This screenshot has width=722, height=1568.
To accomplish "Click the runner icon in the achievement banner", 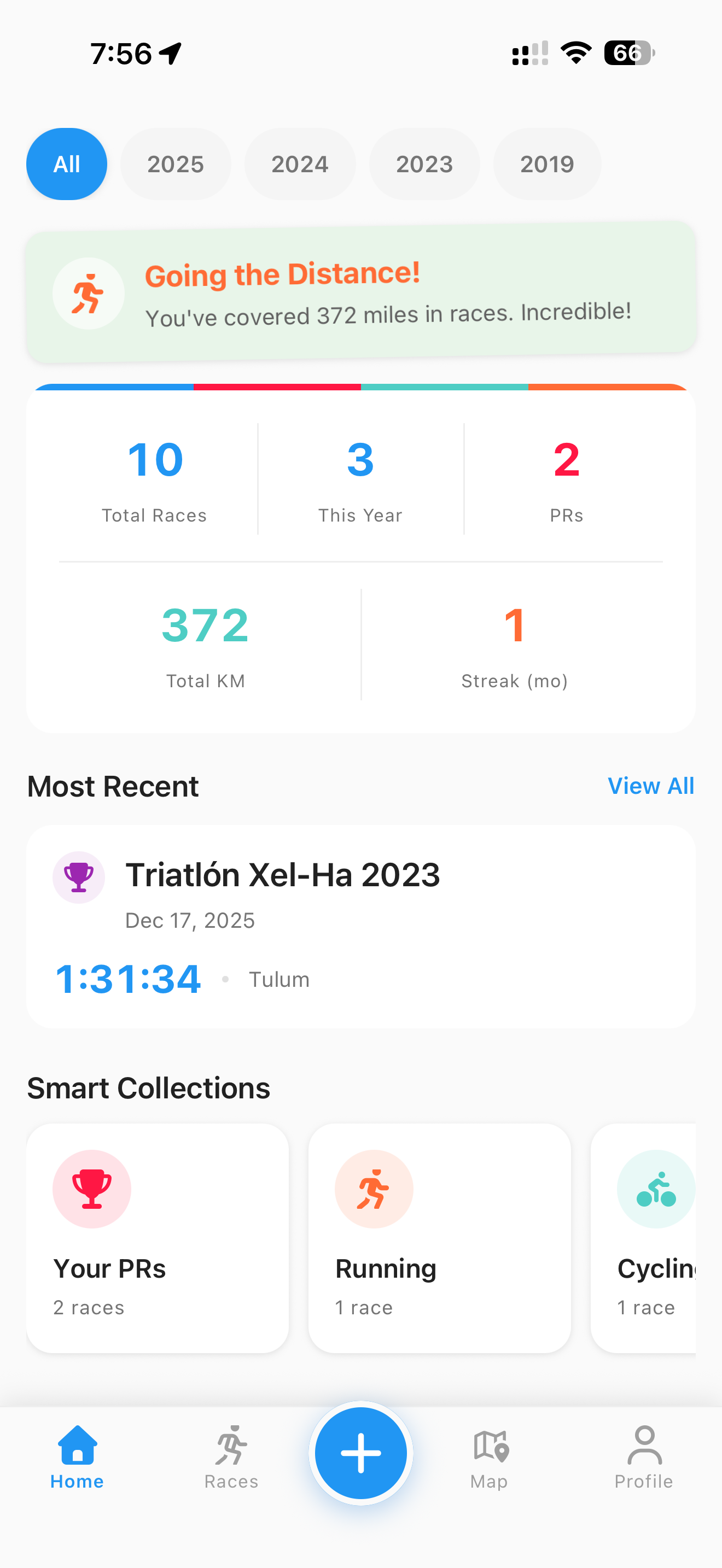I will click(88, 294).
